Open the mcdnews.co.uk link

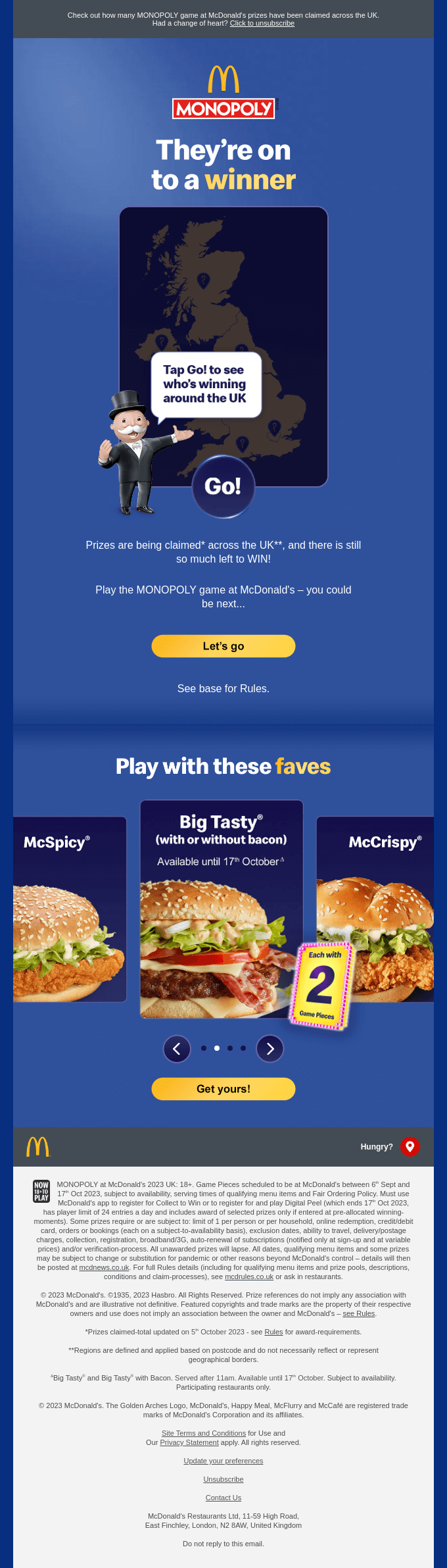click(x=104, y=1267)
